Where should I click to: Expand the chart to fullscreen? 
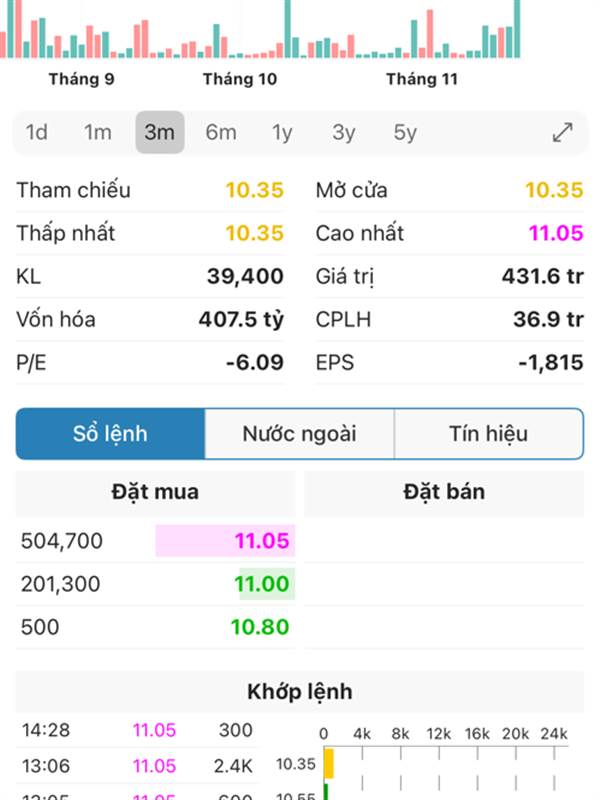tap(562, 133)
